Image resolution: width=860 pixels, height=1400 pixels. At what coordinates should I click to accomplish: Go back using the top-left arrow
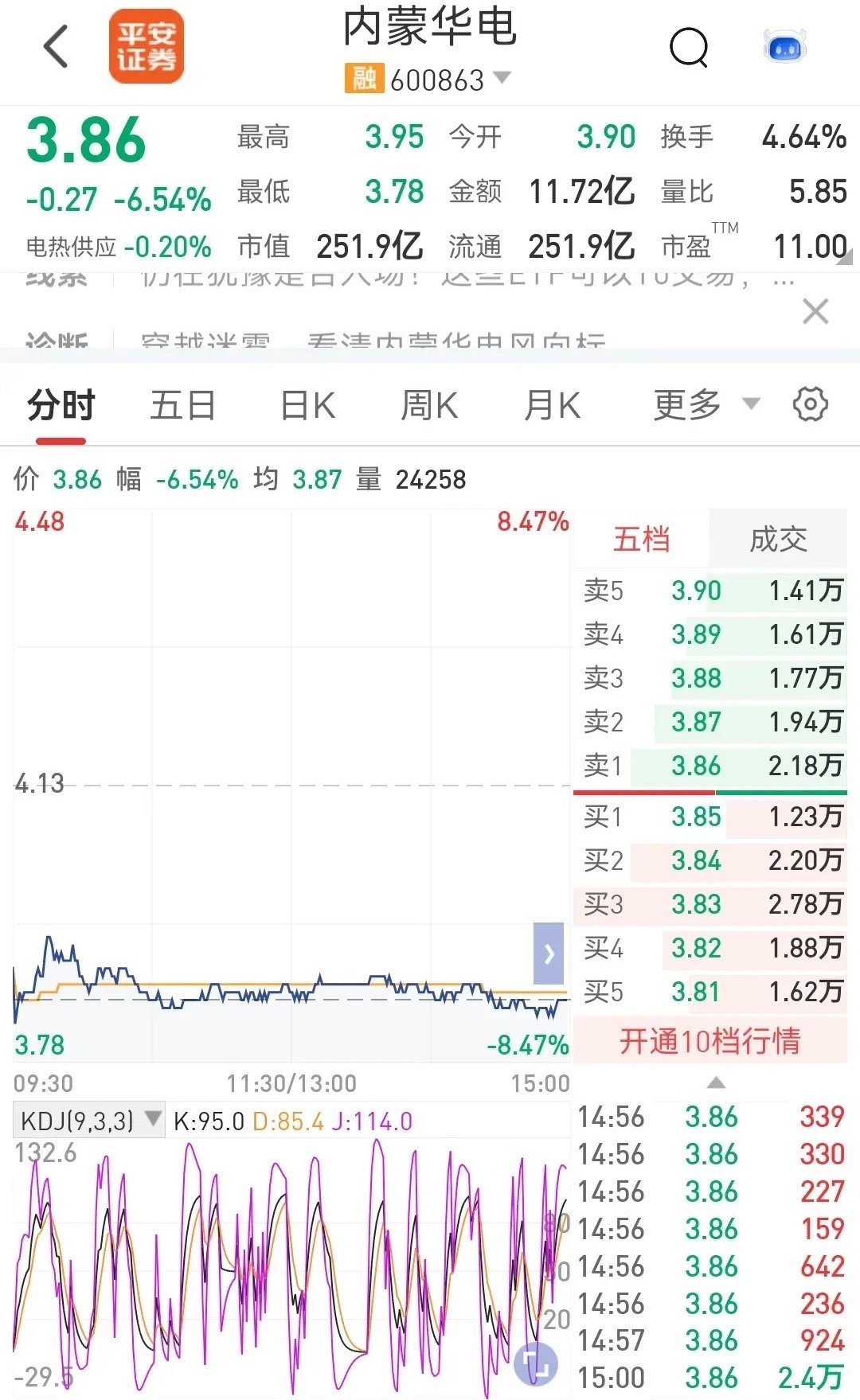[56, 46]
